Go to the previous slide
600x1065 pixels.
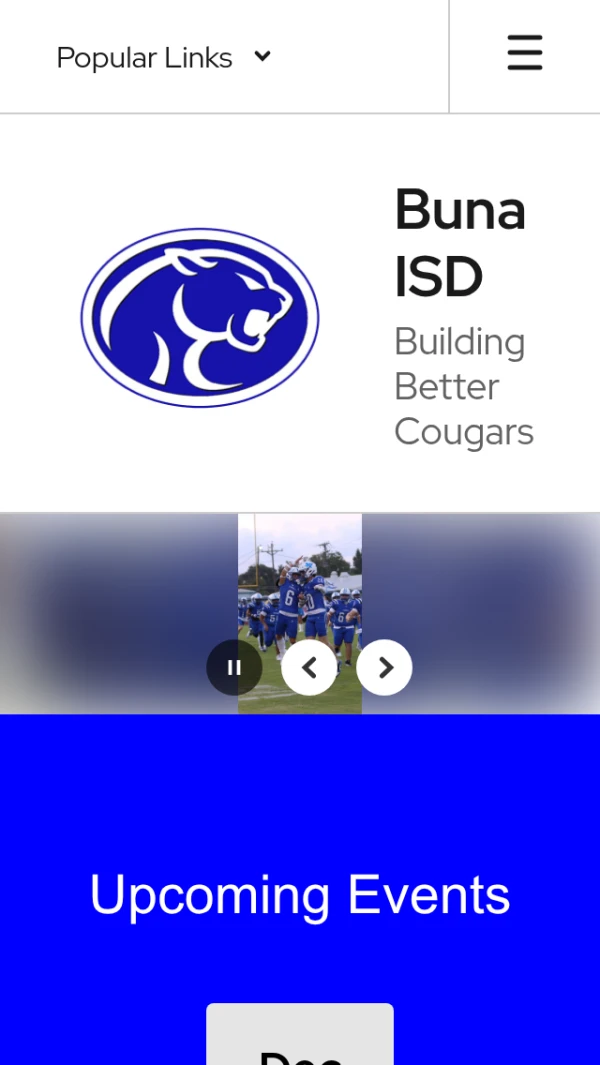click(x=309, y=667)
